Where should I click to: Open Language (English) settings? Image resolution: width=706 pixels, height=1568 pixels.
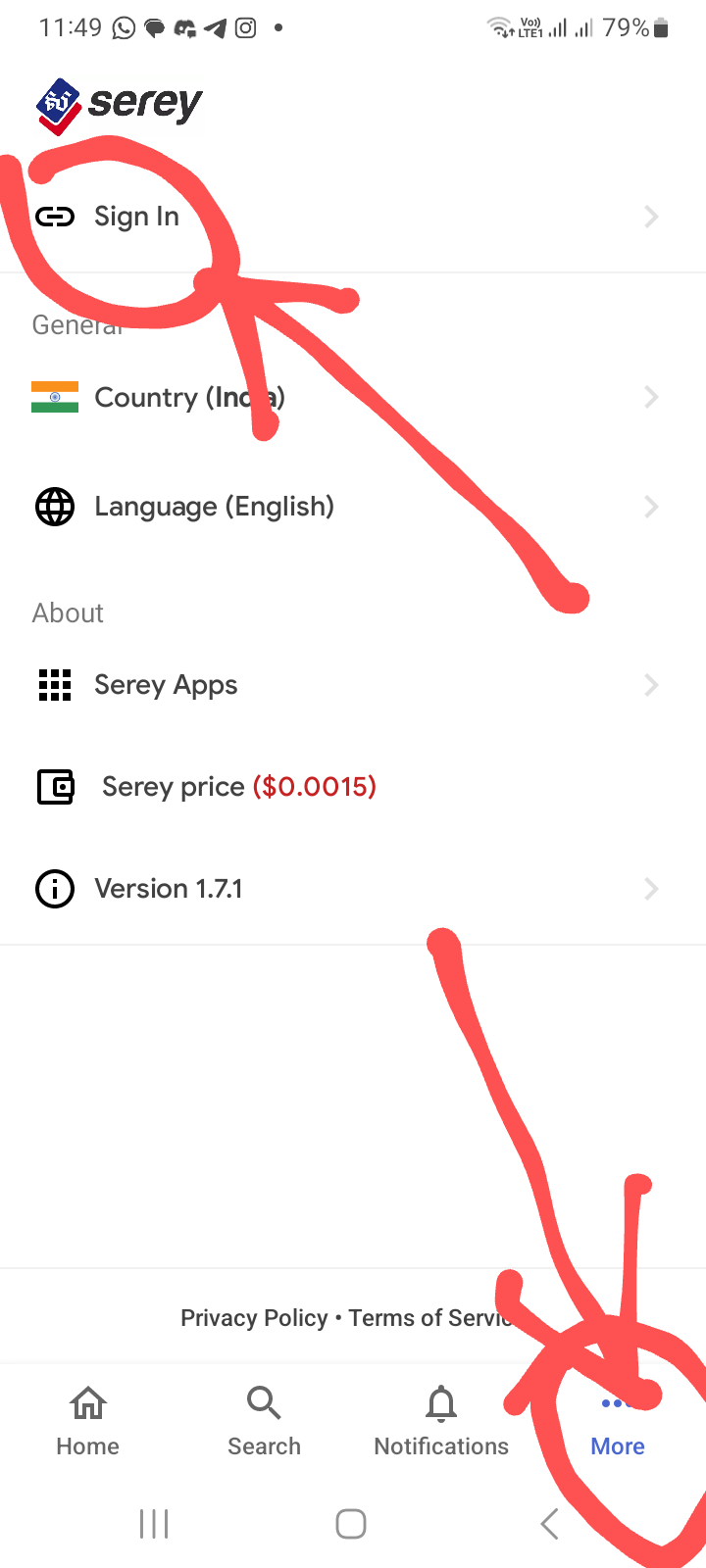(353, 507)
